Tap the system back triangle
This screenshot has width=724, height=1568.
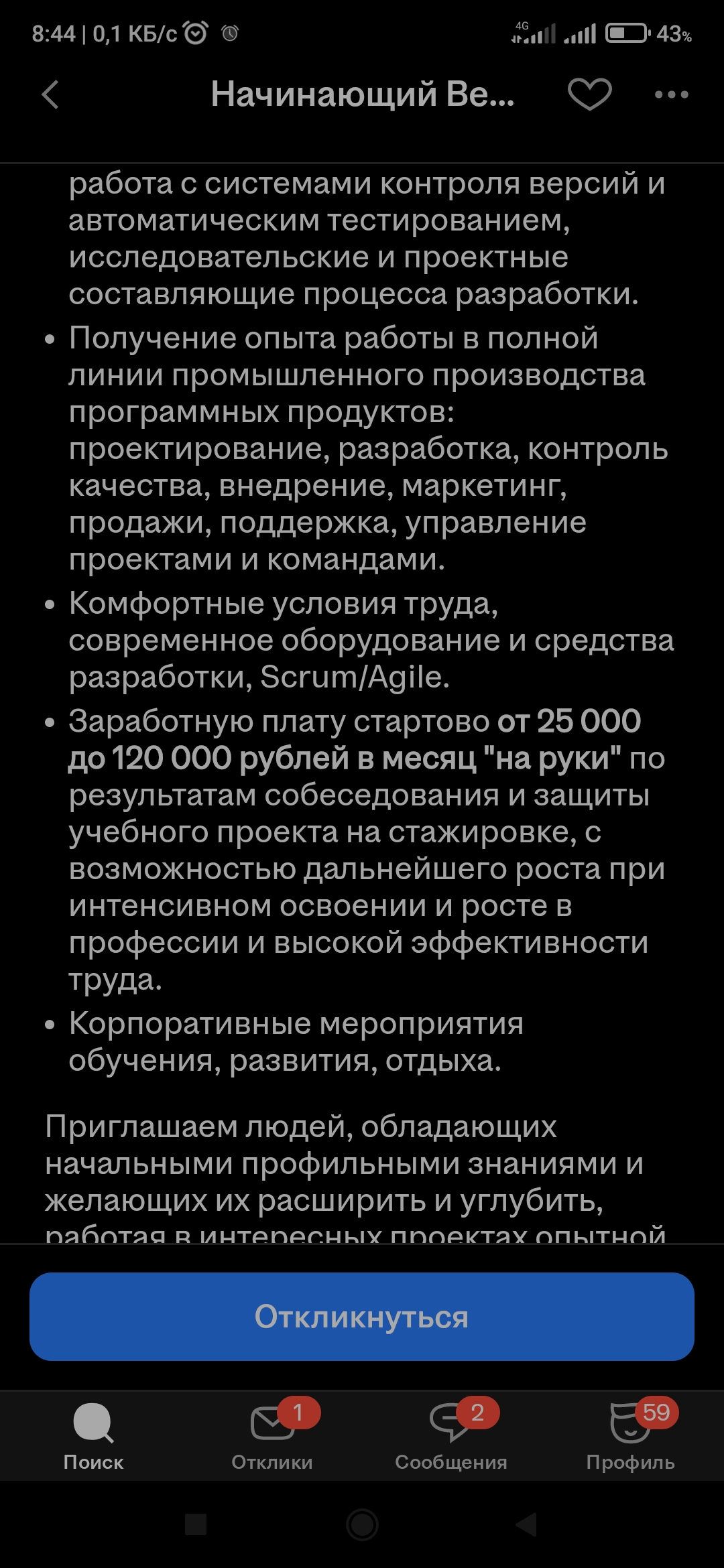(527, 1526)
